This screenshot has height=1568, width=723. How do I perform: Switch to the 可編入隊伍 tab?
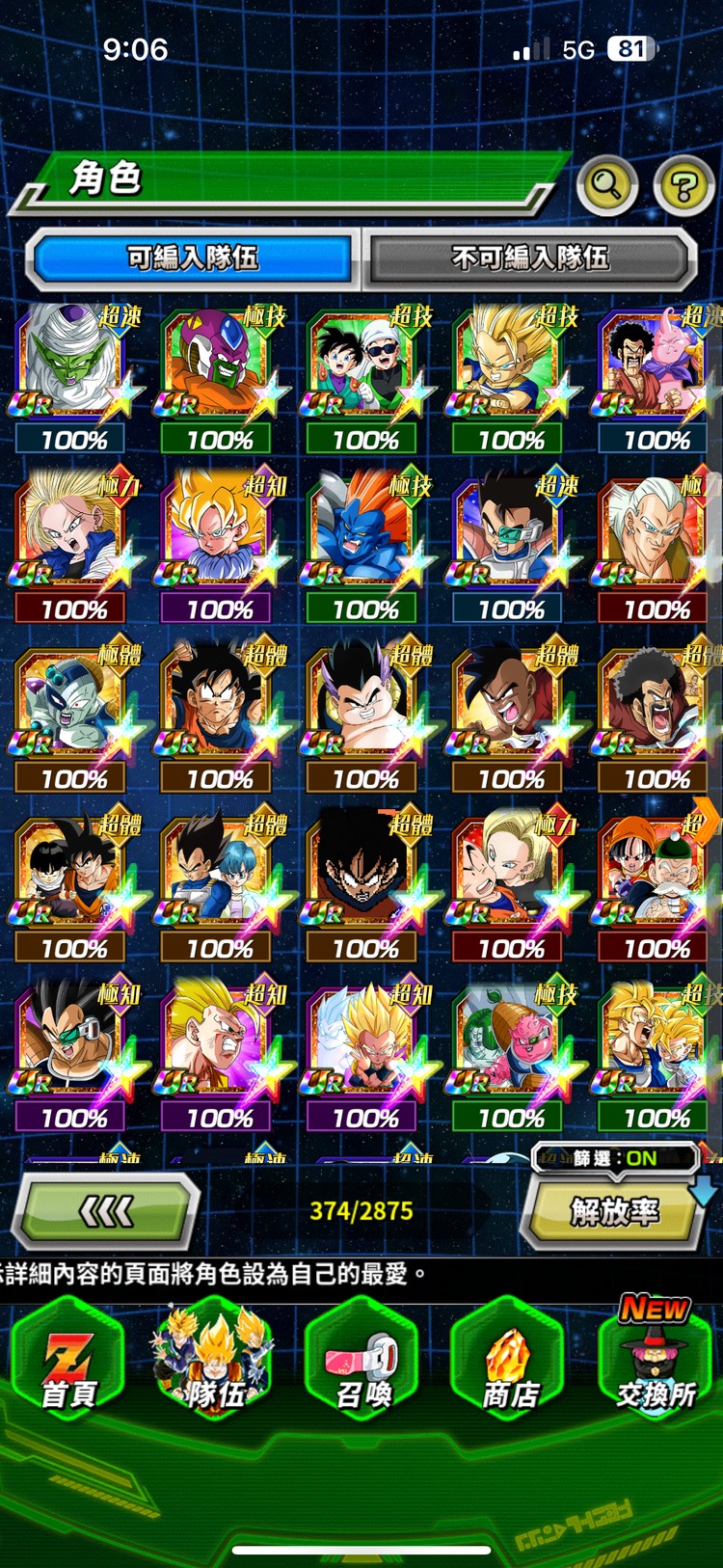click(x=193, y=257)
